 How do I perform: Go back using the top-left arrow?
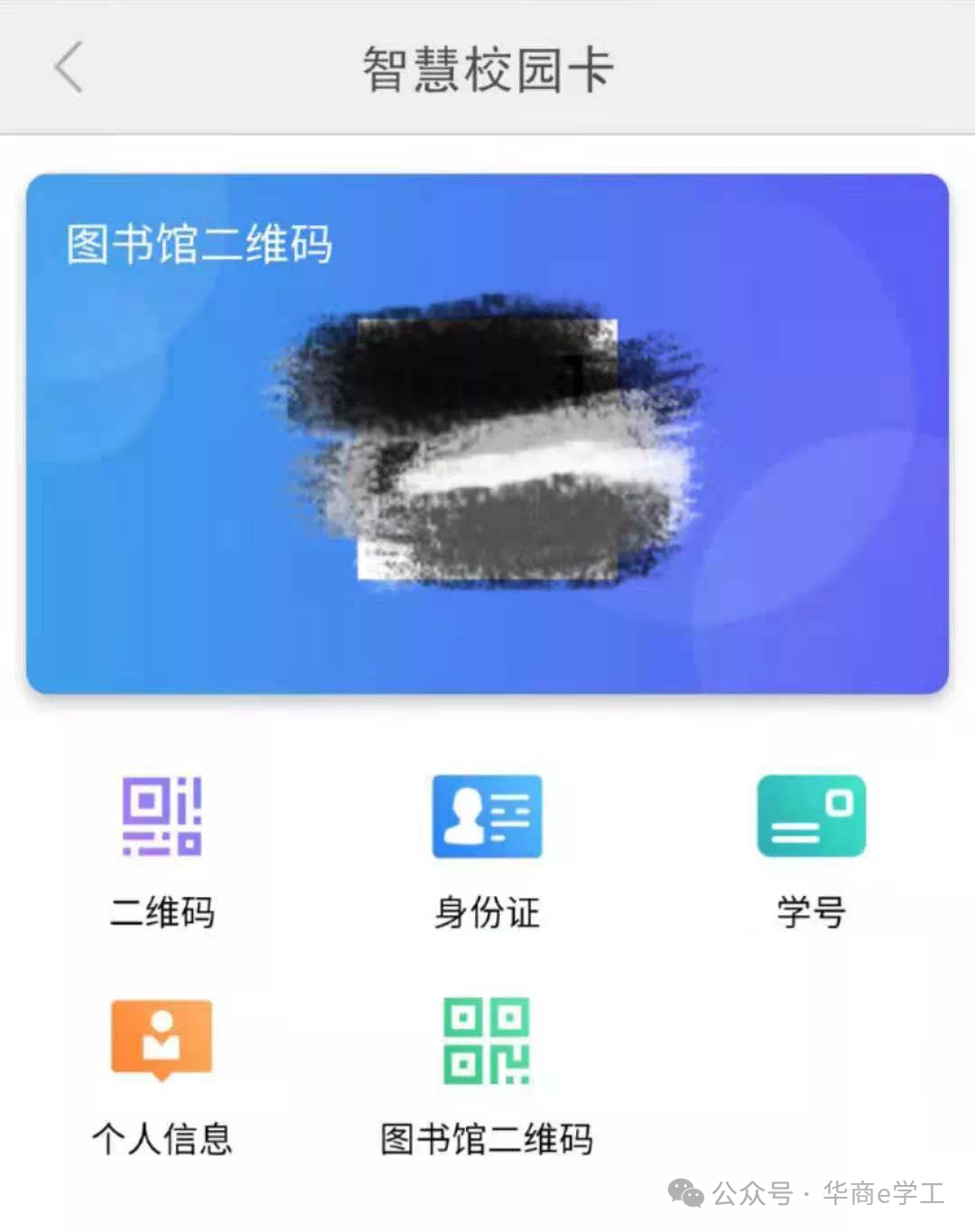70,68
